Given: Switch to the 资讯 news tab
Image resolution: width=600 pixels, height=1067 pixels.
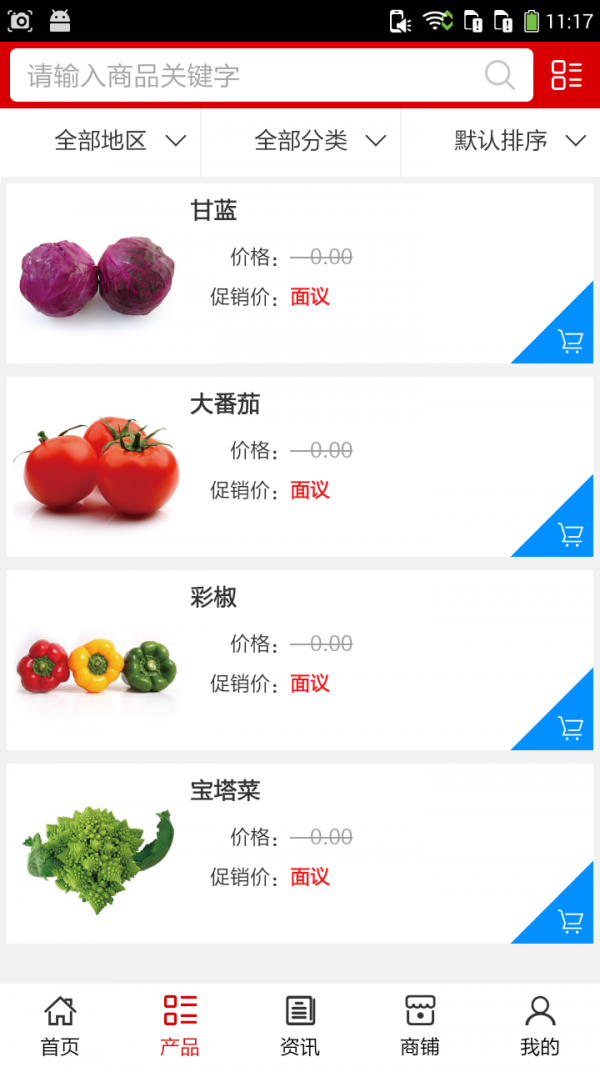Looking at the screenshot, I should point(300,1025).
